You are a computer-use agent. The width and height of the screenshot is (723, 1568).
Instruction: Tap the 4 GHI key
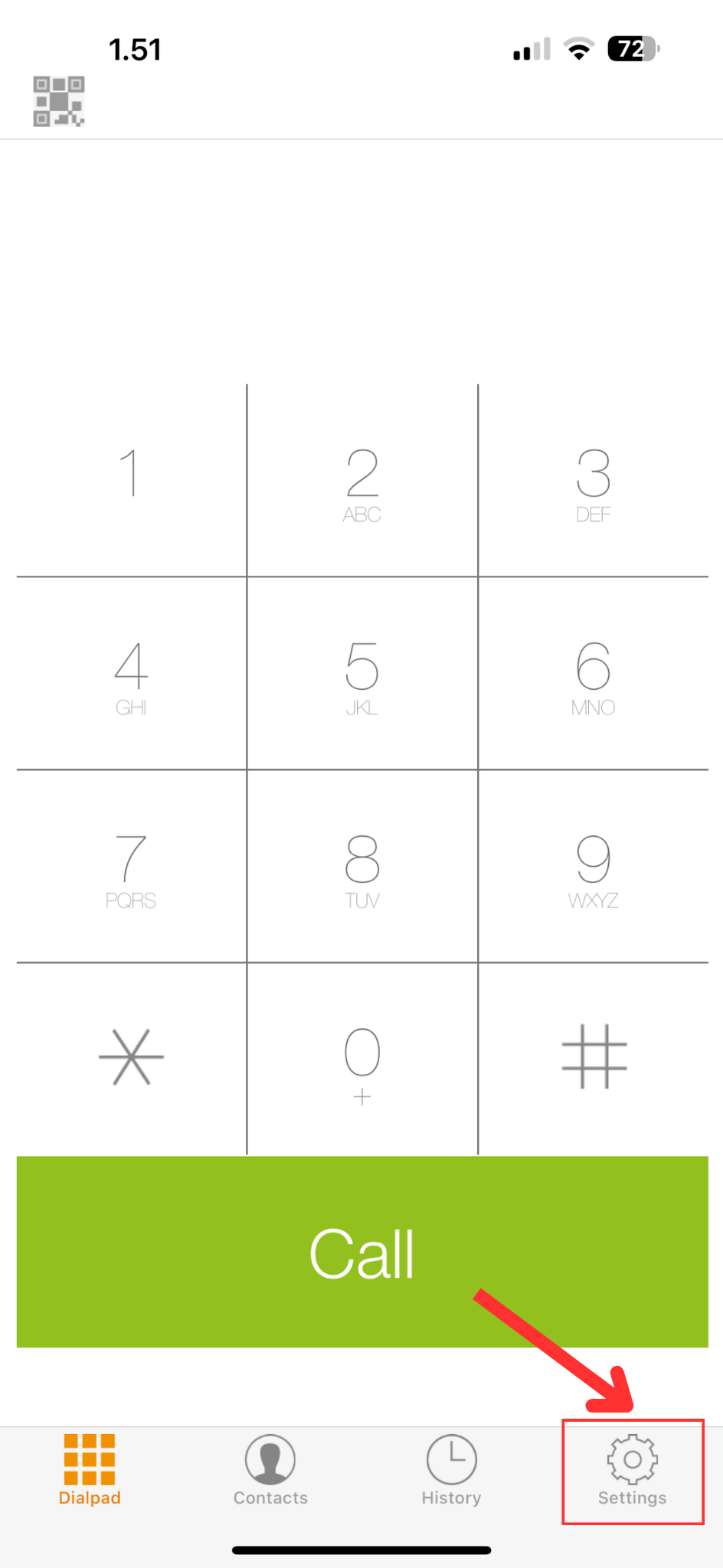pyautogui.click(x=131, y=673)
